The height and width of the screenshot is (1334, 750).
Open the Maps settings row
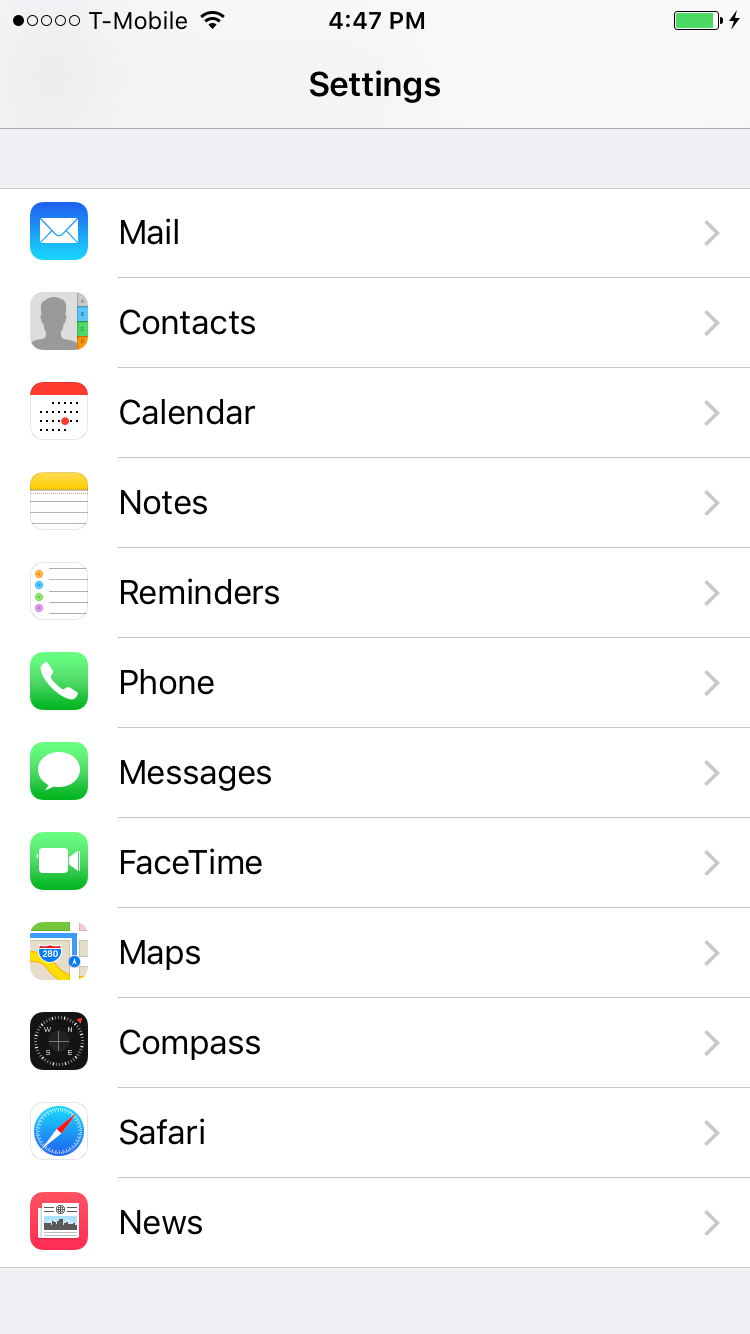point(375,953)
